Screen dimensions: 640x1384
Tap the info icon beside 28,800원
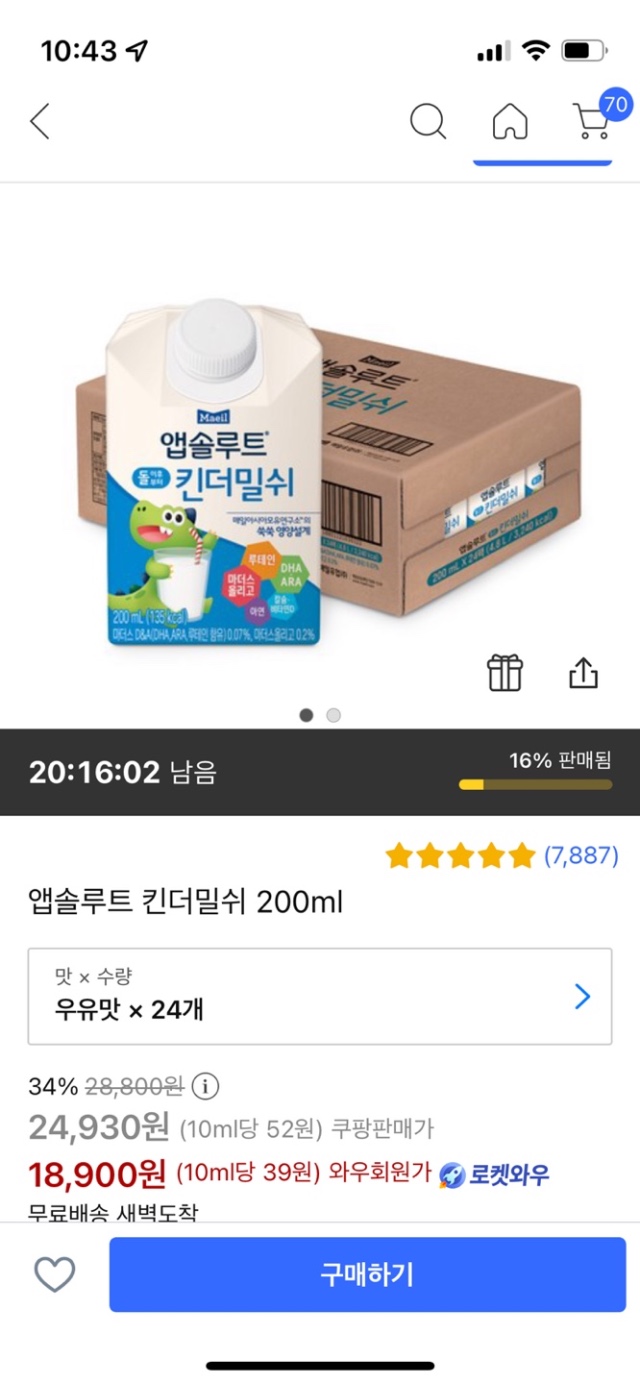tap(205, 1085)
